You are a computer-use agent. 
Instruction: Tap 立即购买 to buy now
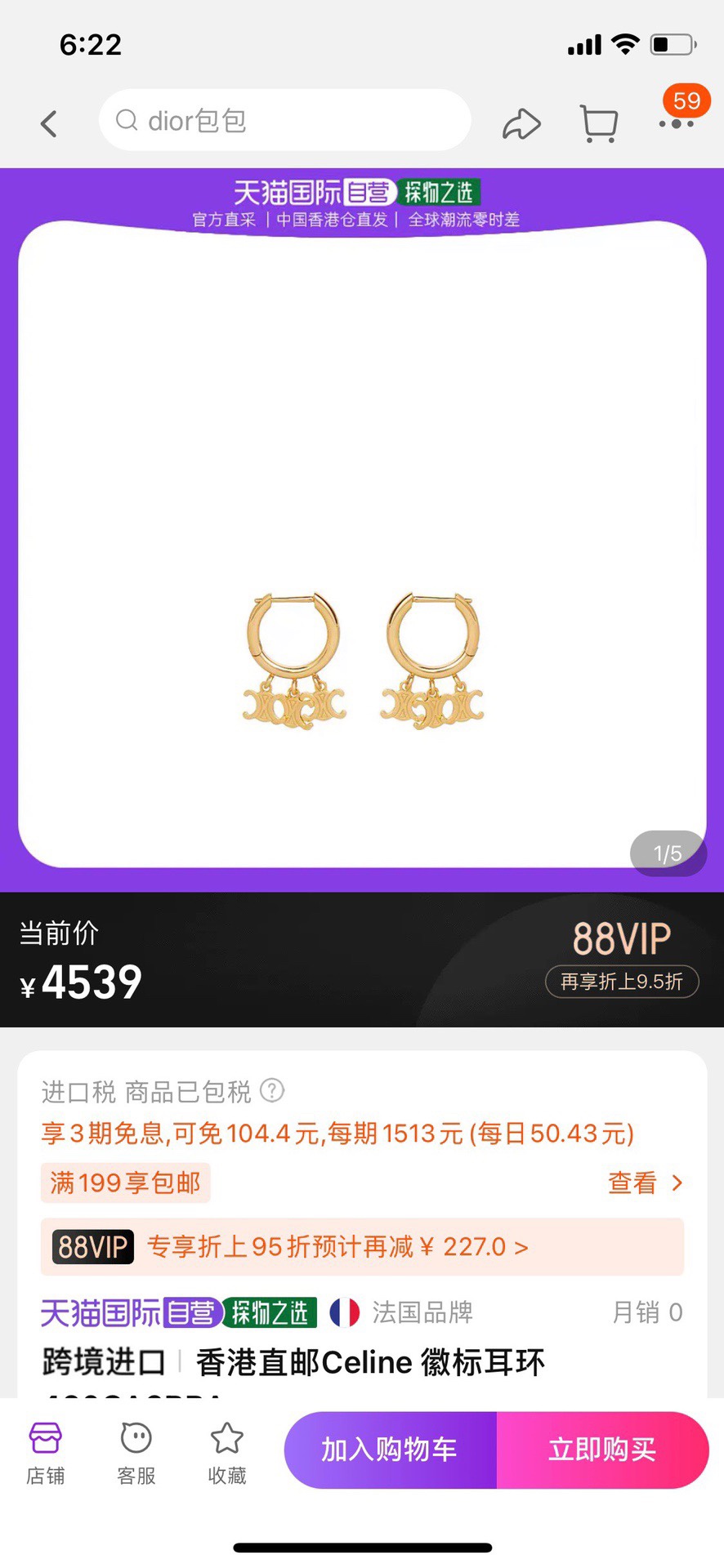tap(602, 1450)
